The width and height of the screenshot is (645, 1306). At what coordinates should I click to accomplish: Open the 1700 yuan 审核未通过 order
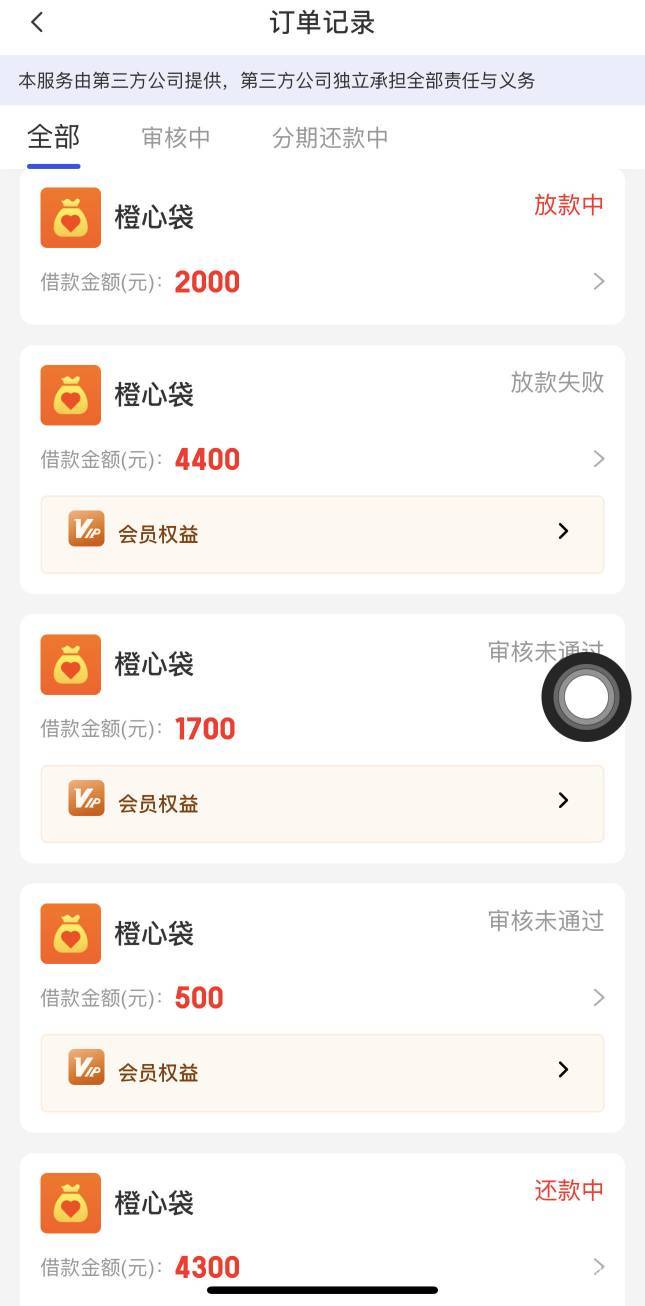tap(322, 690)
